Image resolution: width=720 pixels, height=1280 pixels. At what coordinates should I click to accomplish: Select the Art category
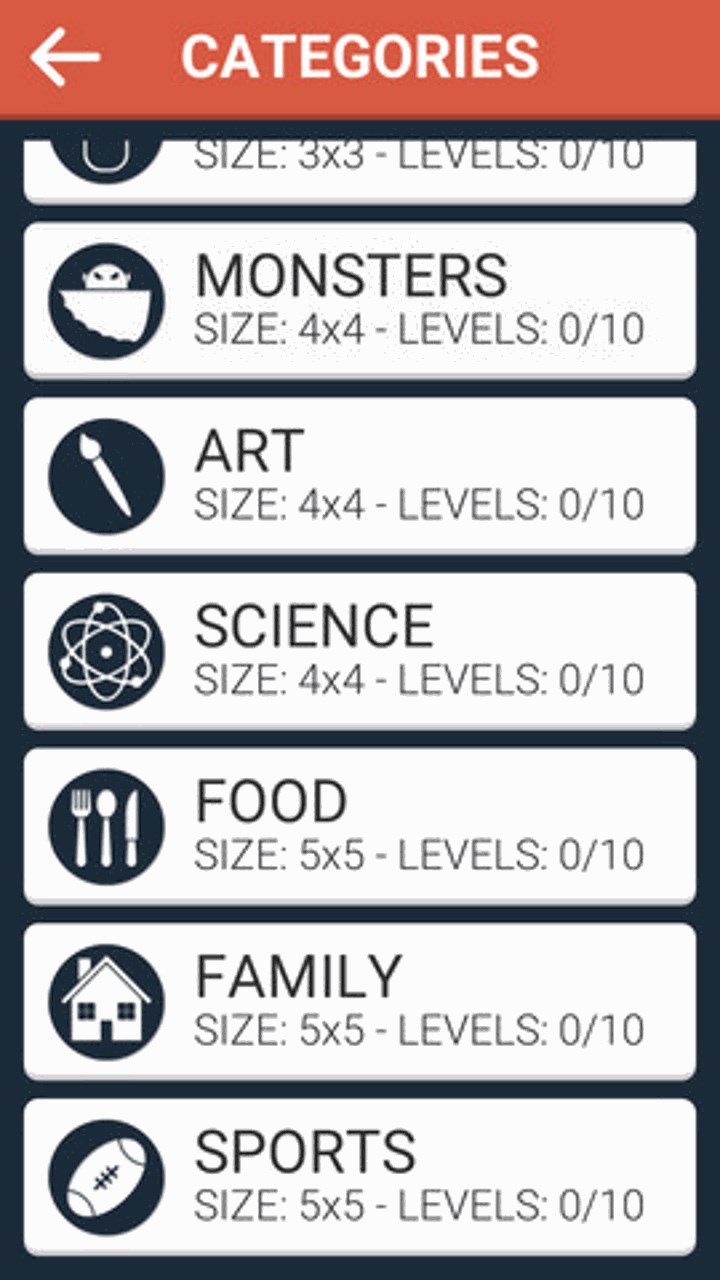tap(360, 476)
